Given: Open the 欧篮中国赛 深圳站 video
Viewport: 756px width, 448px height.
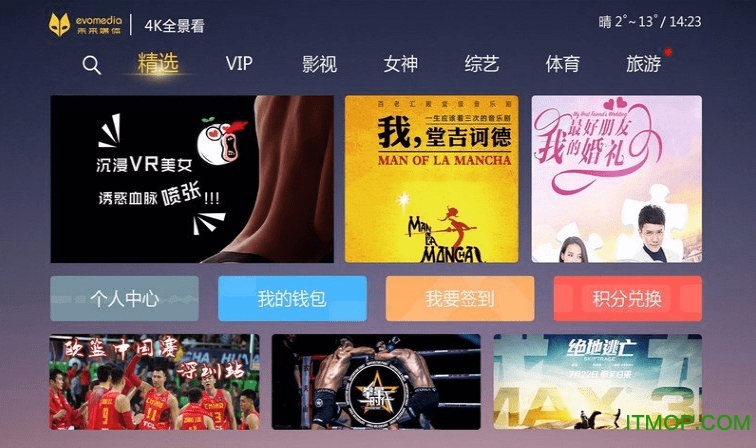Looking at the screenshot, I should pos(154,382).
